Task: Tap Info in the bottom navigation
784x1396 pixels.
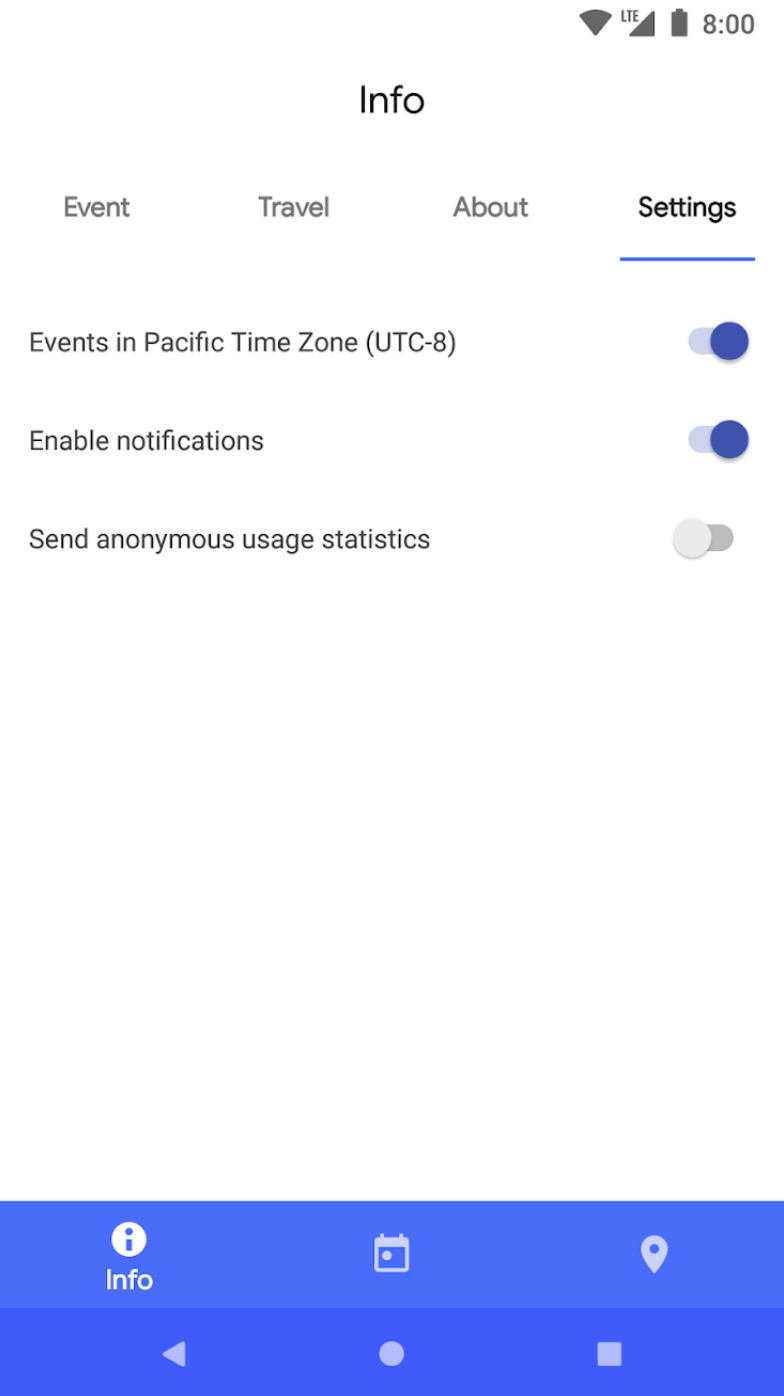Action: tap(129, 1255)
